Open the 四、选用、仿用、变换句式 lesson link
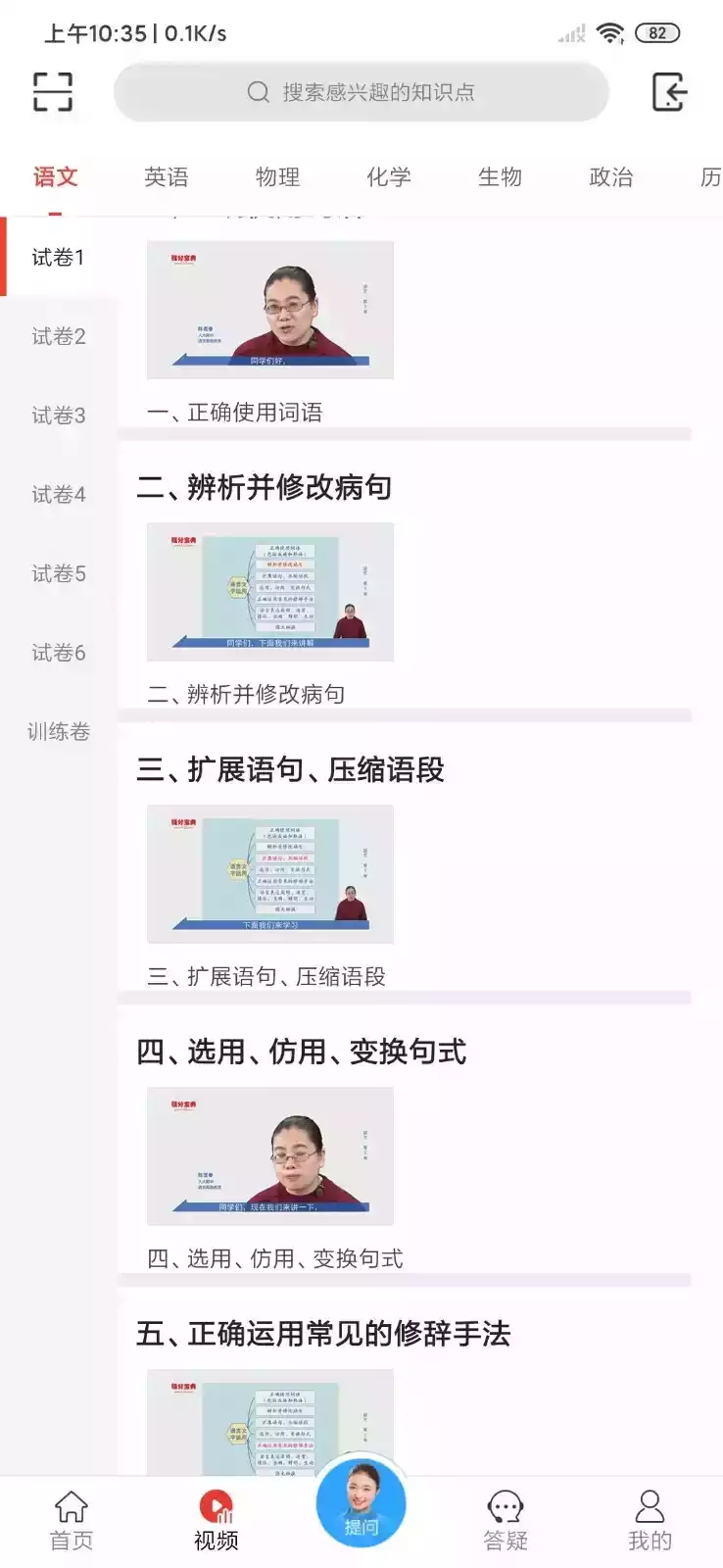This screenshot has width=723, height=1568. coord(274,1257)
